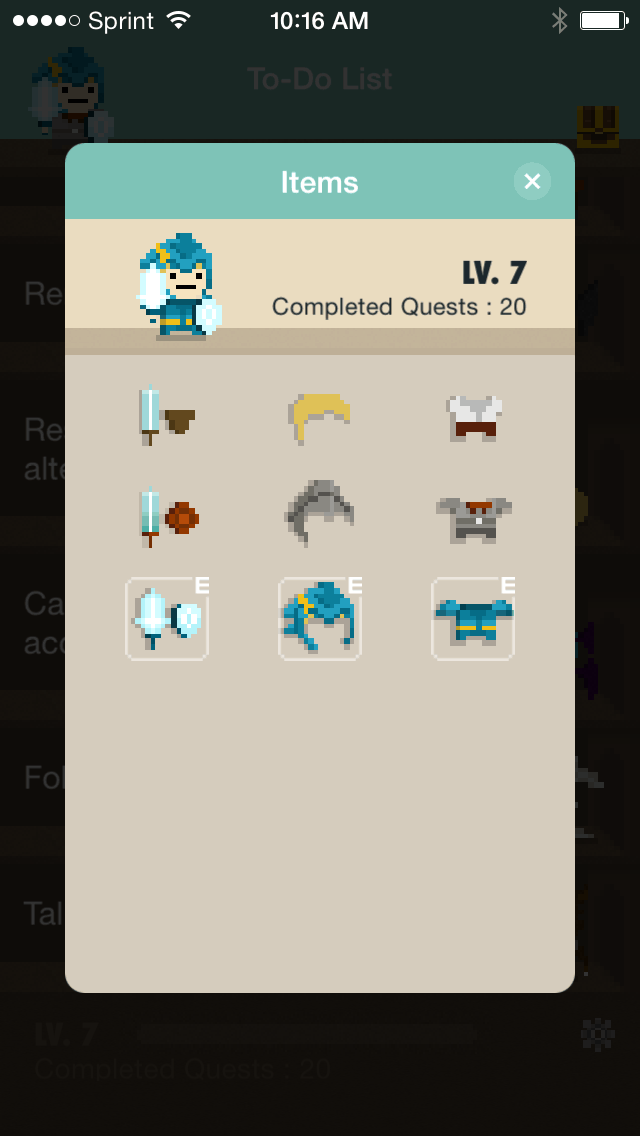Select the sword with round orange shield
This screenshot has height=1136, width=640.
tap(168, 517)
